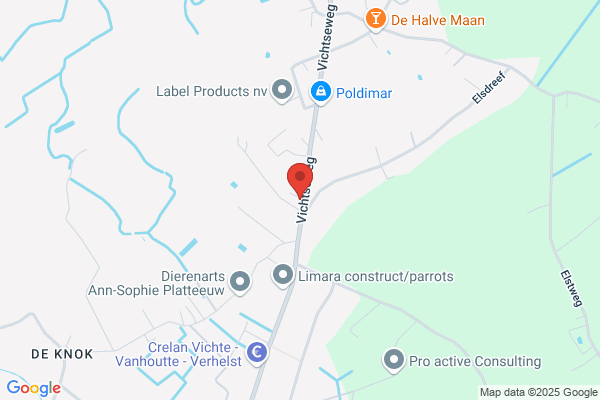
Task: Open the De Halve Maan bar marker
Action: (x=375, y=20)
